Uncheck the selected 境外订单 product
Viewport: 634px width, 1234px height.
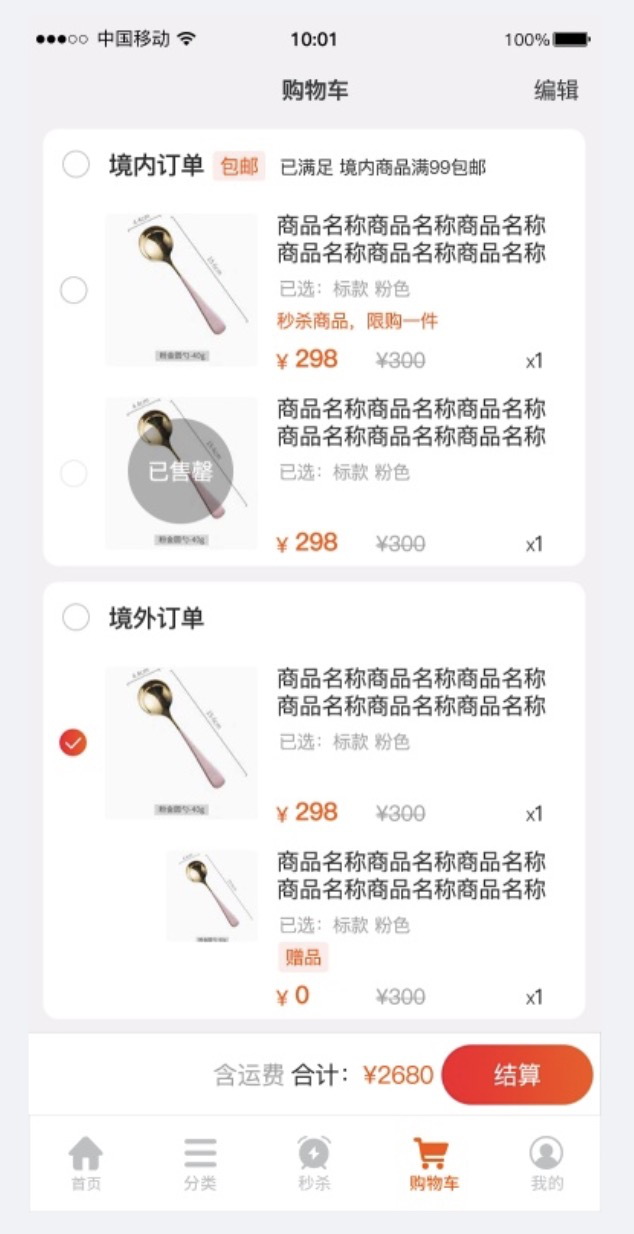(73, 743)
